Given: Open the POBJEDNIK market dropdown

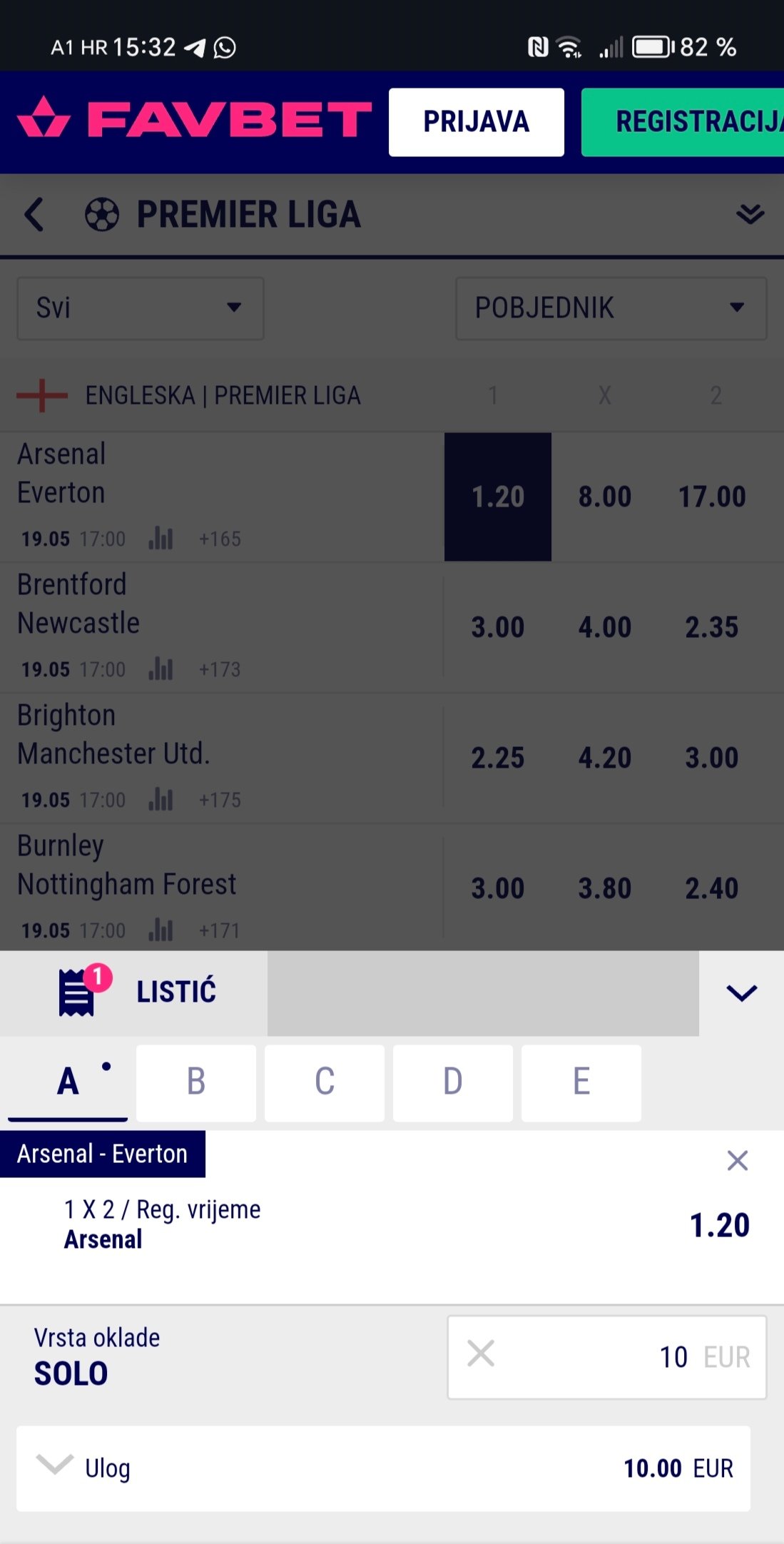Looking at the screenshot, I should (611, 308).
